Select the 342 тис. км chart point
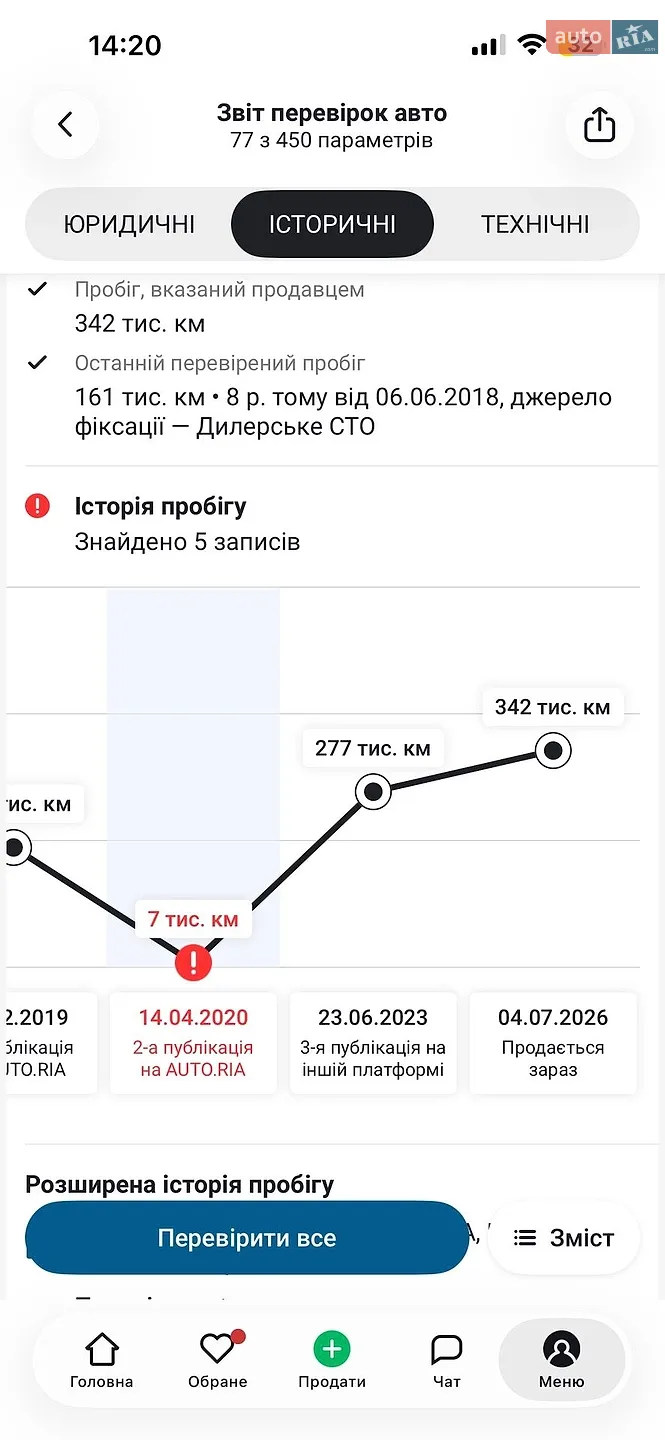The height and width of the screenshot is (1440, 665). click(553, 749)
